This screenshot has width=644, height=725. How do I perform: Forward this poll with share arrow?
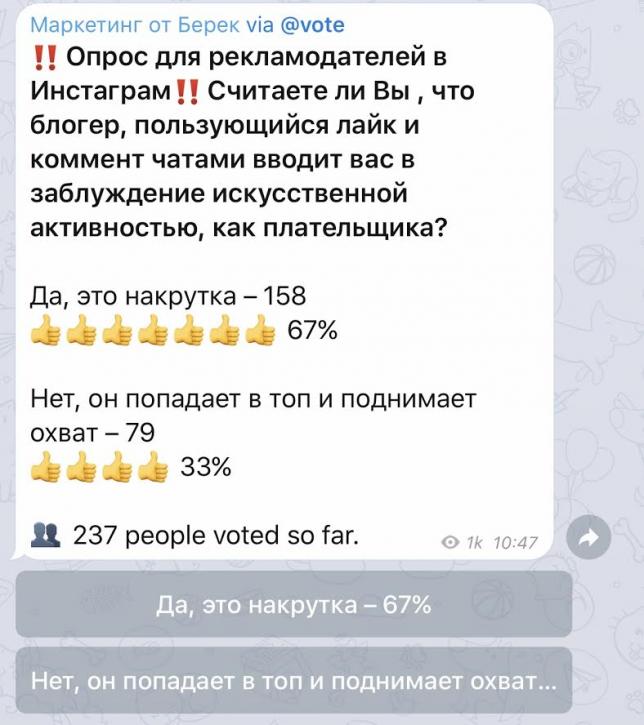589,538
